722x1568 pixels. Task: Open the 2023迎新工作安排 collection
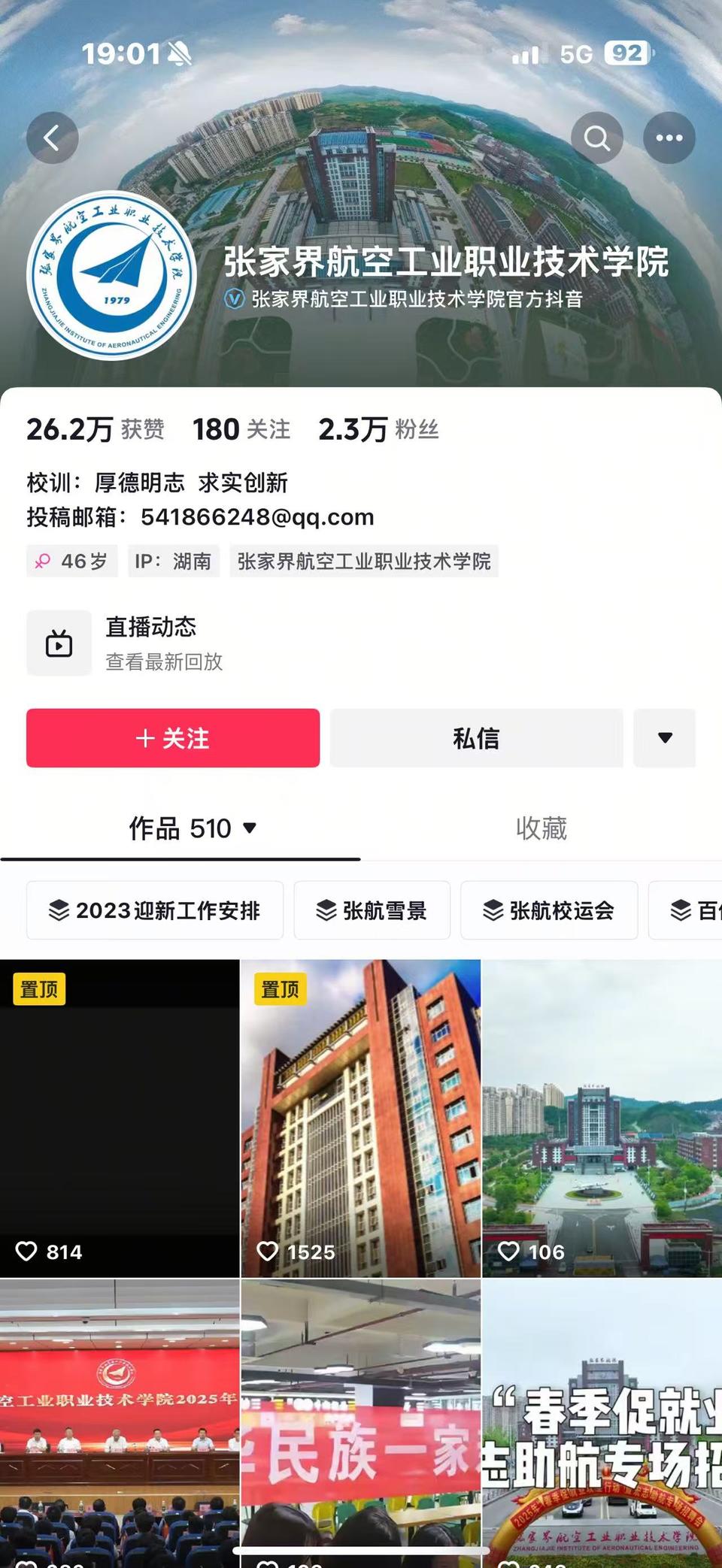click(155, 910)
